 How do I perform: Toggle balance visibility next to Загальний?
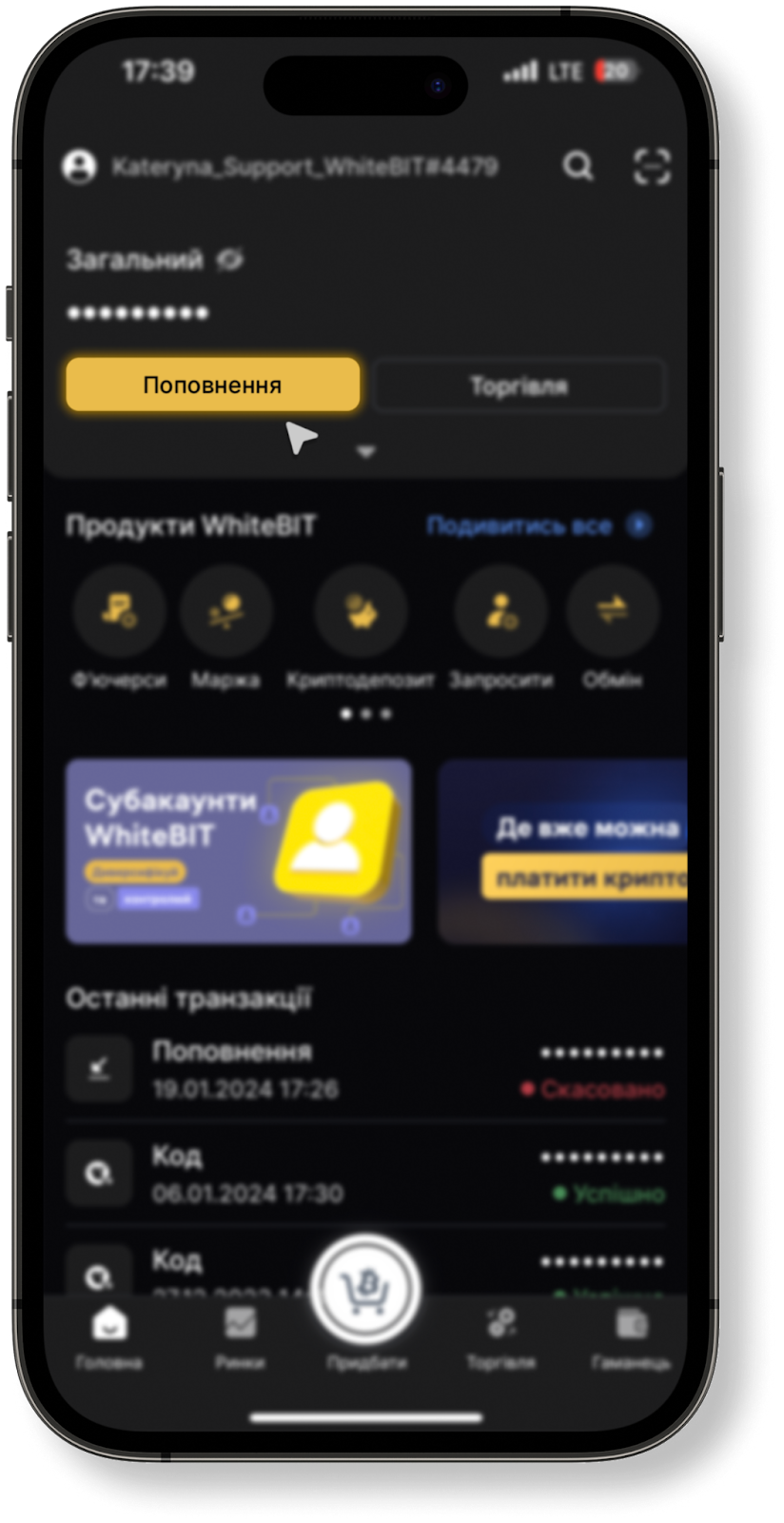(x=229, y=259)
